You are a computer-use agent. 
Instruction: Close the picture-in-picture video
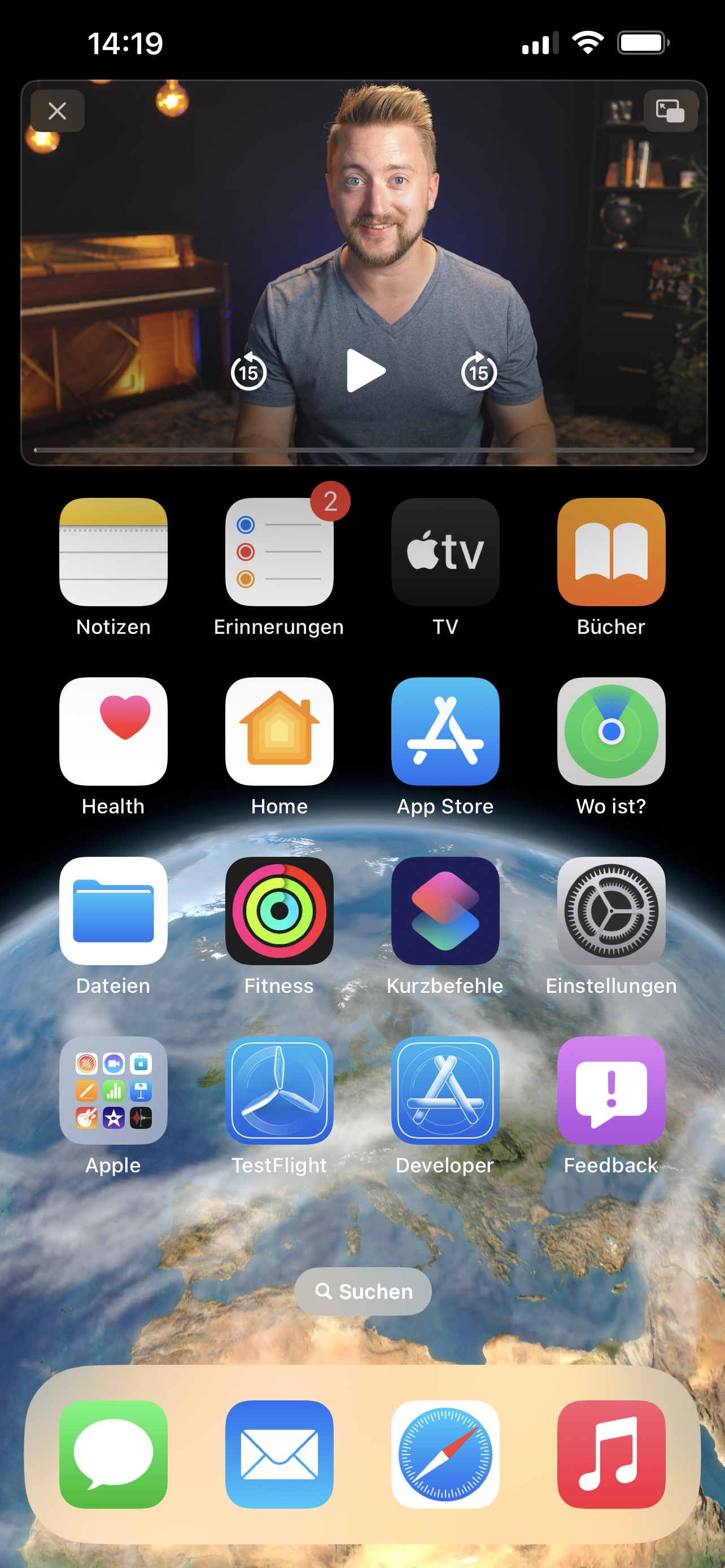[57, 111]
